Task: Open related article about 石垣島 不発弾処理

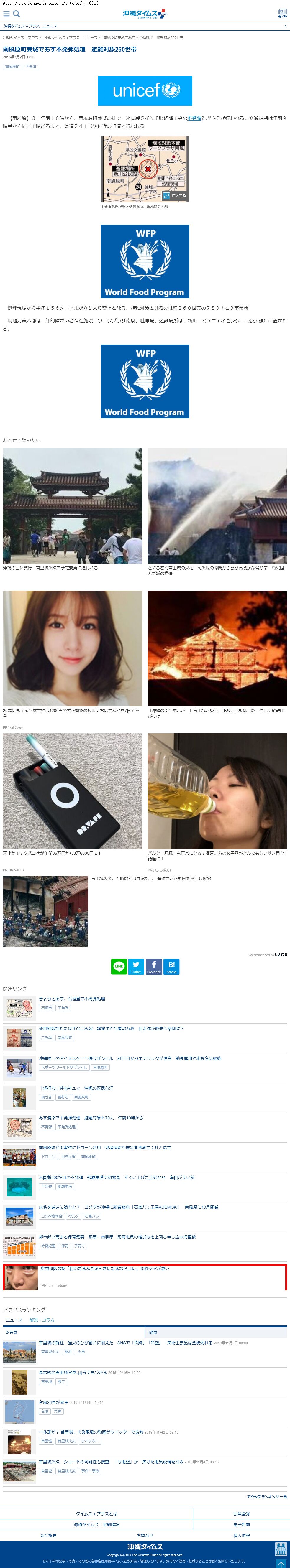Action: [72, 999]
